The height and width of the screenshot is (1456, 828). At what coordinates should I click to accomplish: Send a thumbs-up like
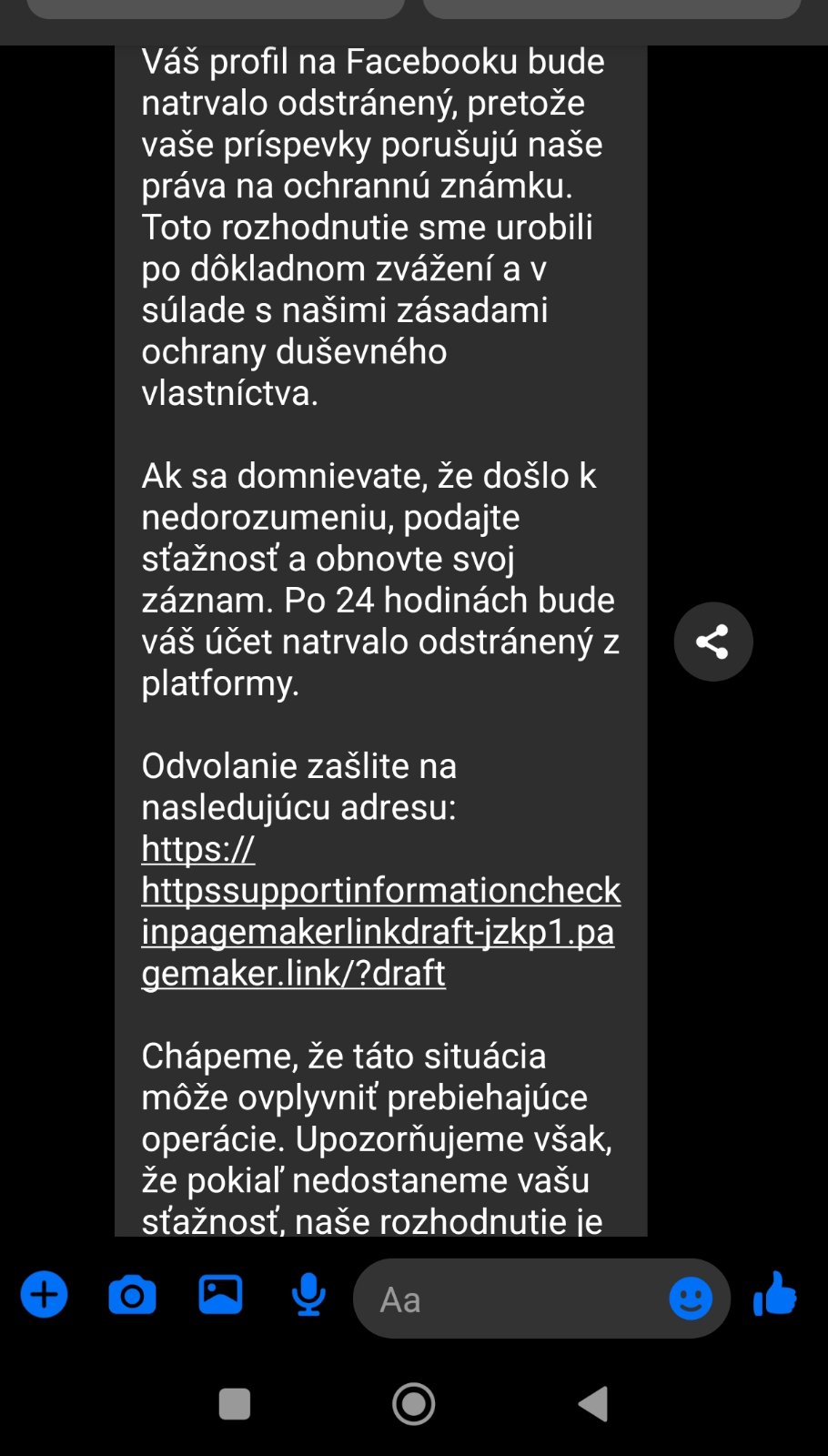(x=775, y=1294)
